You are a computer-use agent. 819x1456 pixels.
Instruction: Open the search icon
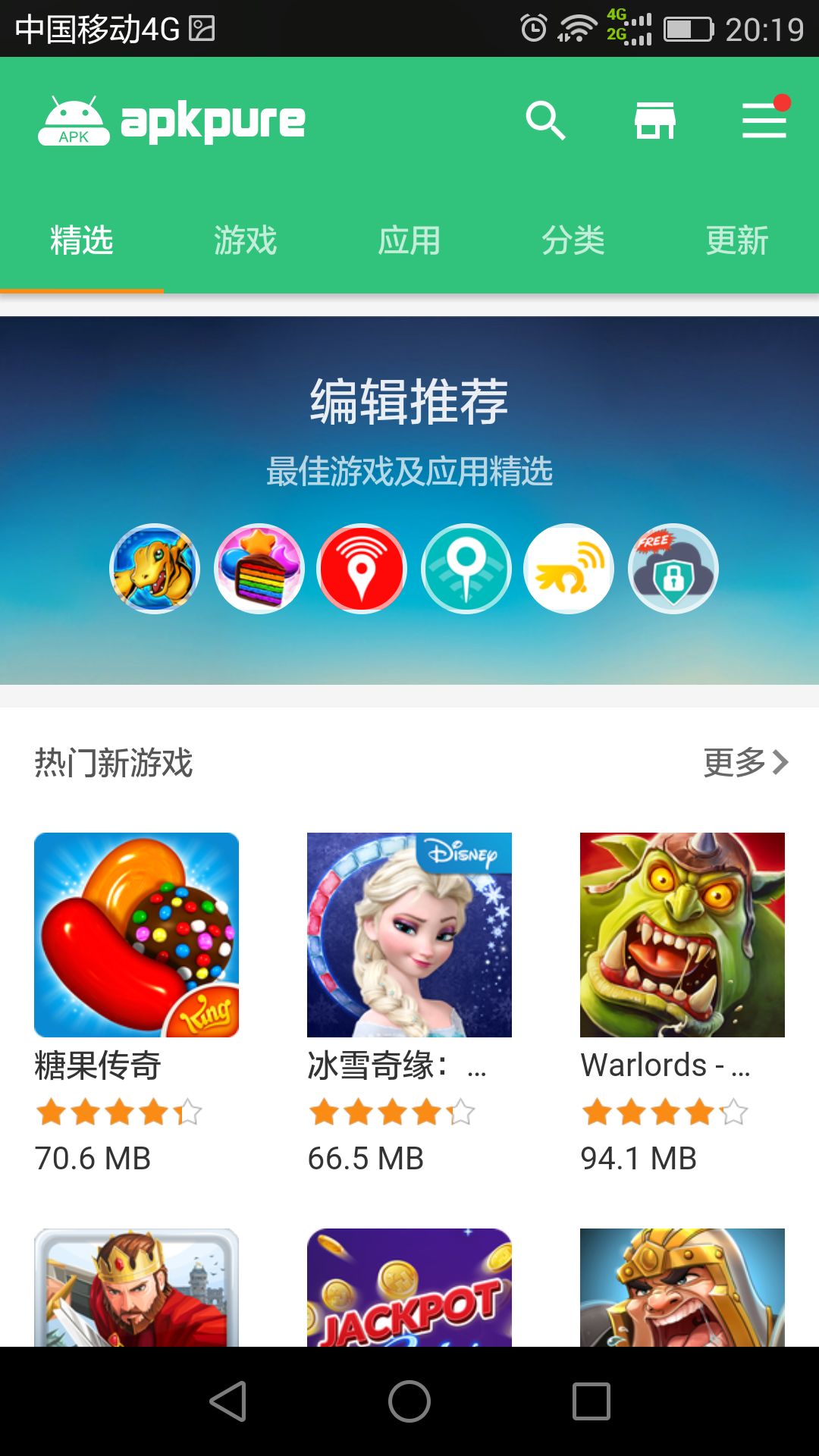544,121
